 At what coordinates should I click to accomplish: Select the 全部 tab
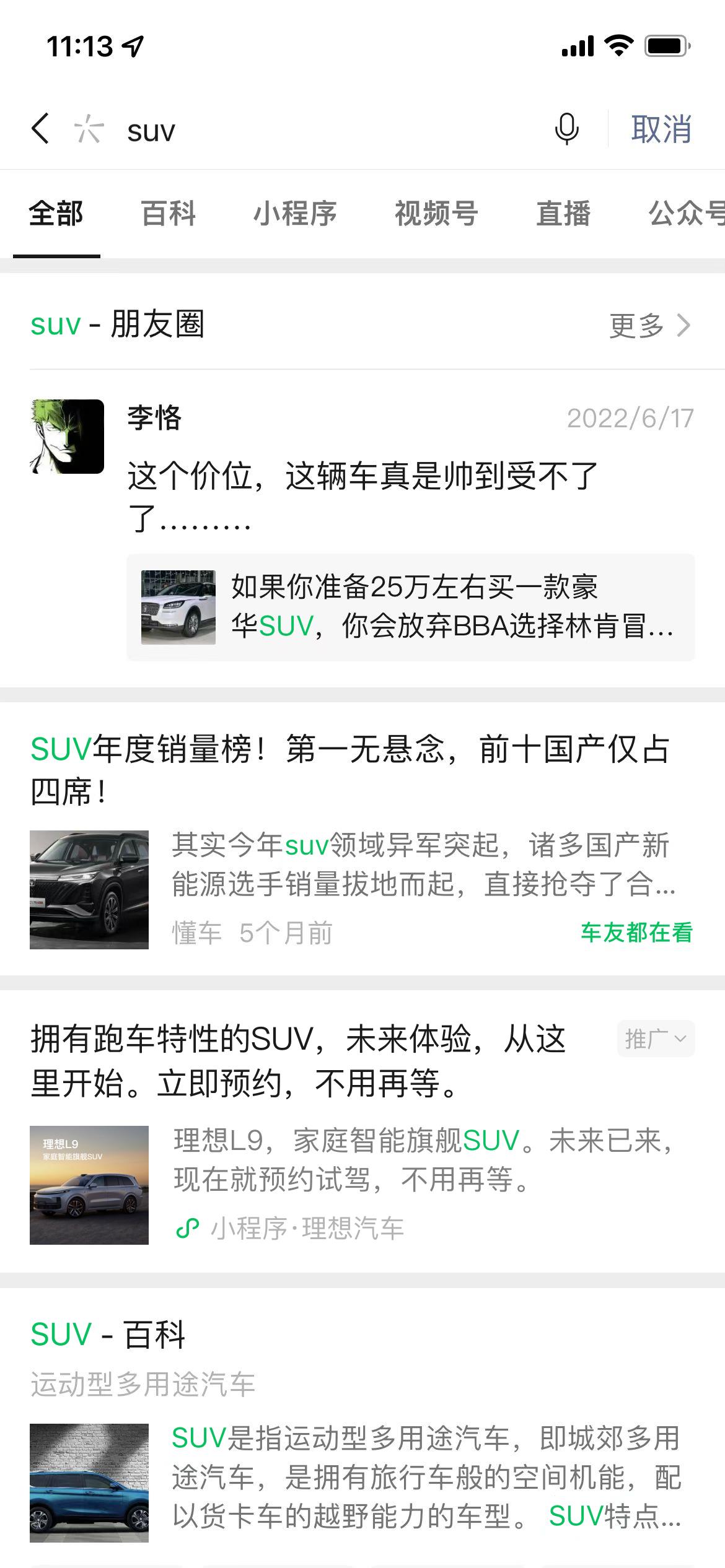[x=56, y=214]
